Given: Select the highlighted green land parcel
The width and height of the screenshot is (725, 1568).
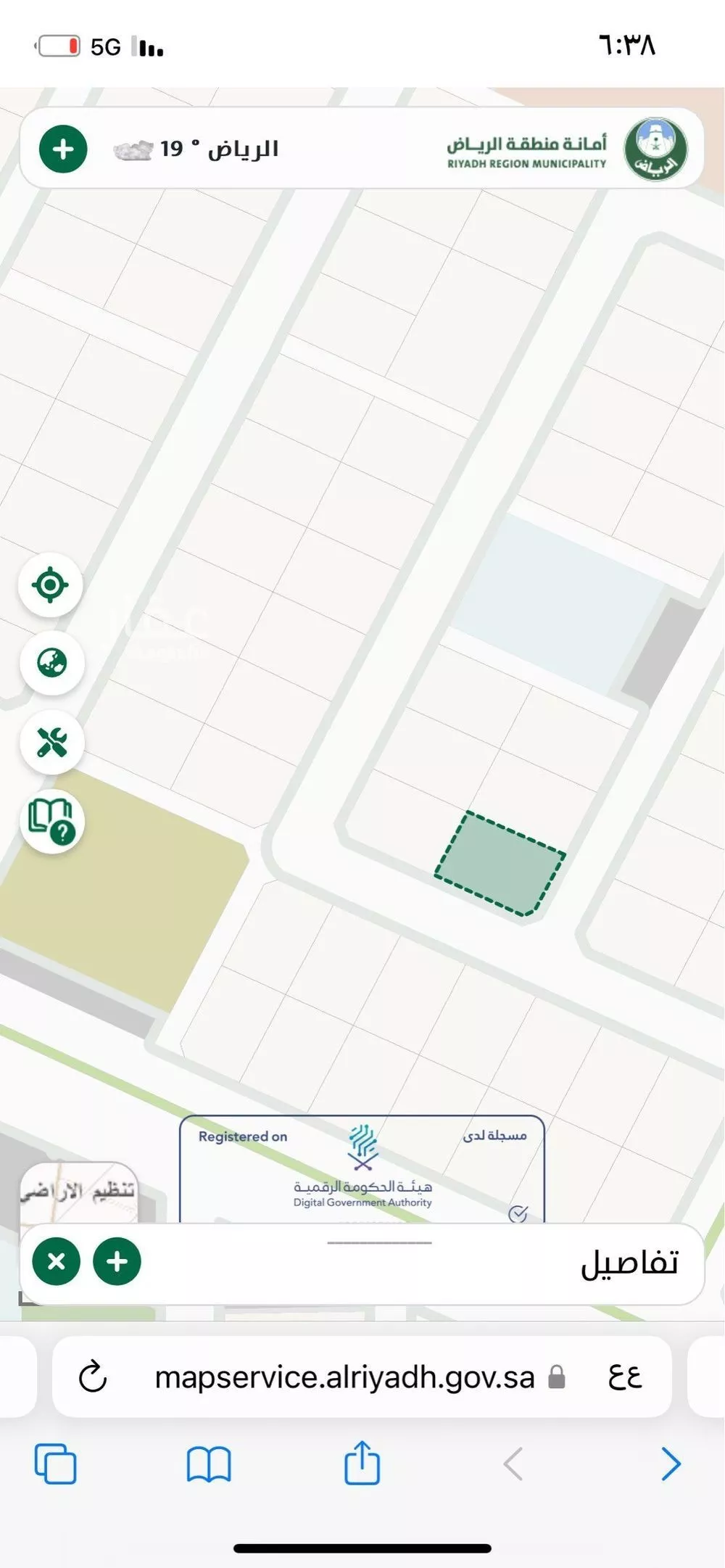Looking at the screenshot, I should pos(500,863).
